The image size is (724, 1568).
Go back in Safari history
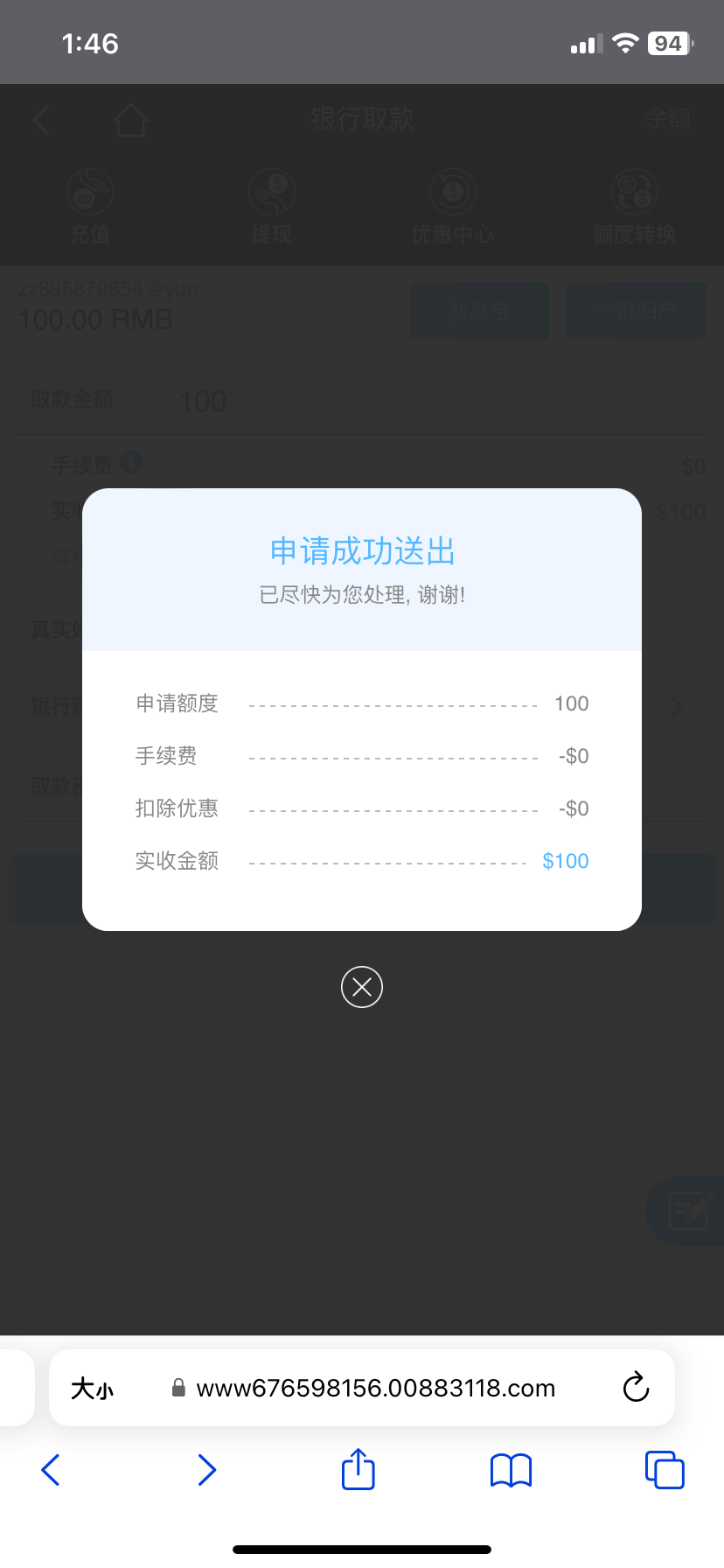point(51,1470)
